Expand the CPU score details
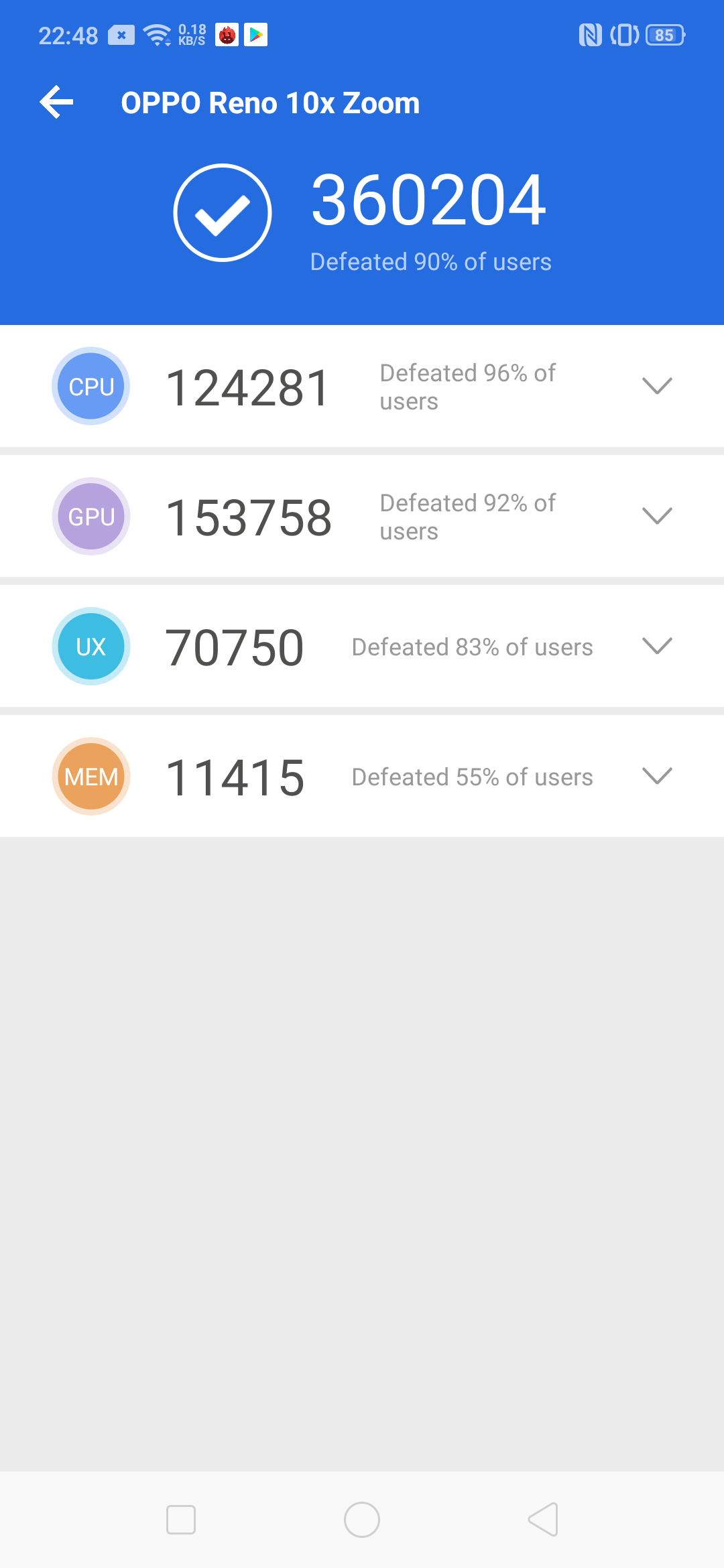Viewport: 724px width, 1568px height. coord(656,386)
